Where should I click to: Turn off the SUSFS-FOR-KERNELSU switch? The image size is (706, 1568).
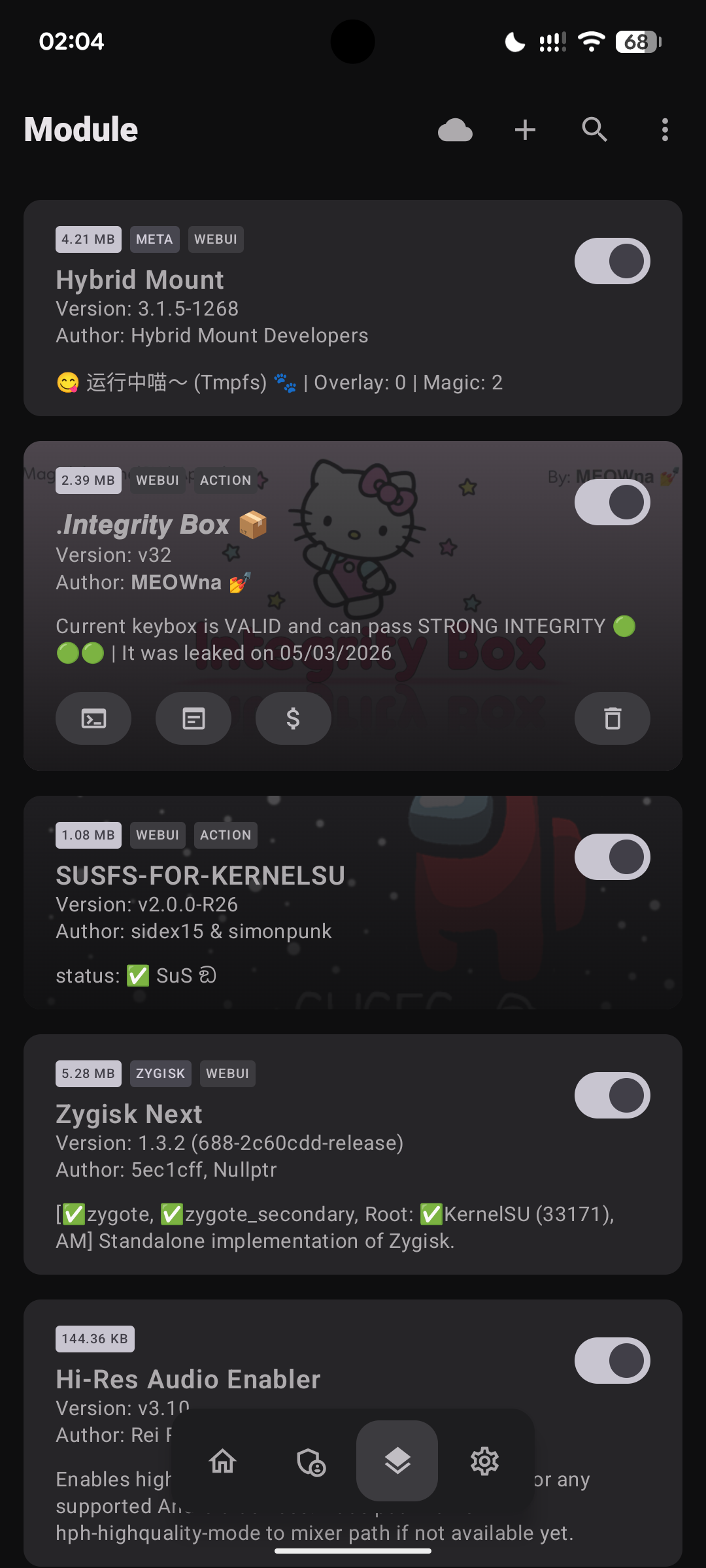coord(612,857)
